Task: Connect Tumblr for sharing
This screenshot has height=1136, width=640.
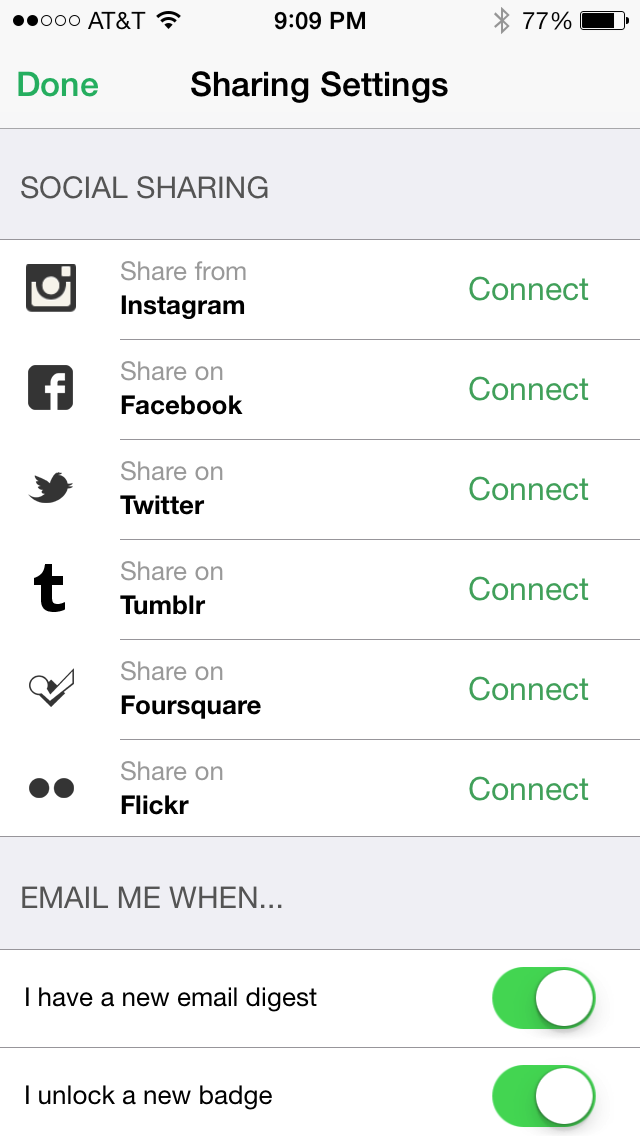Action: tap(528, 590)
